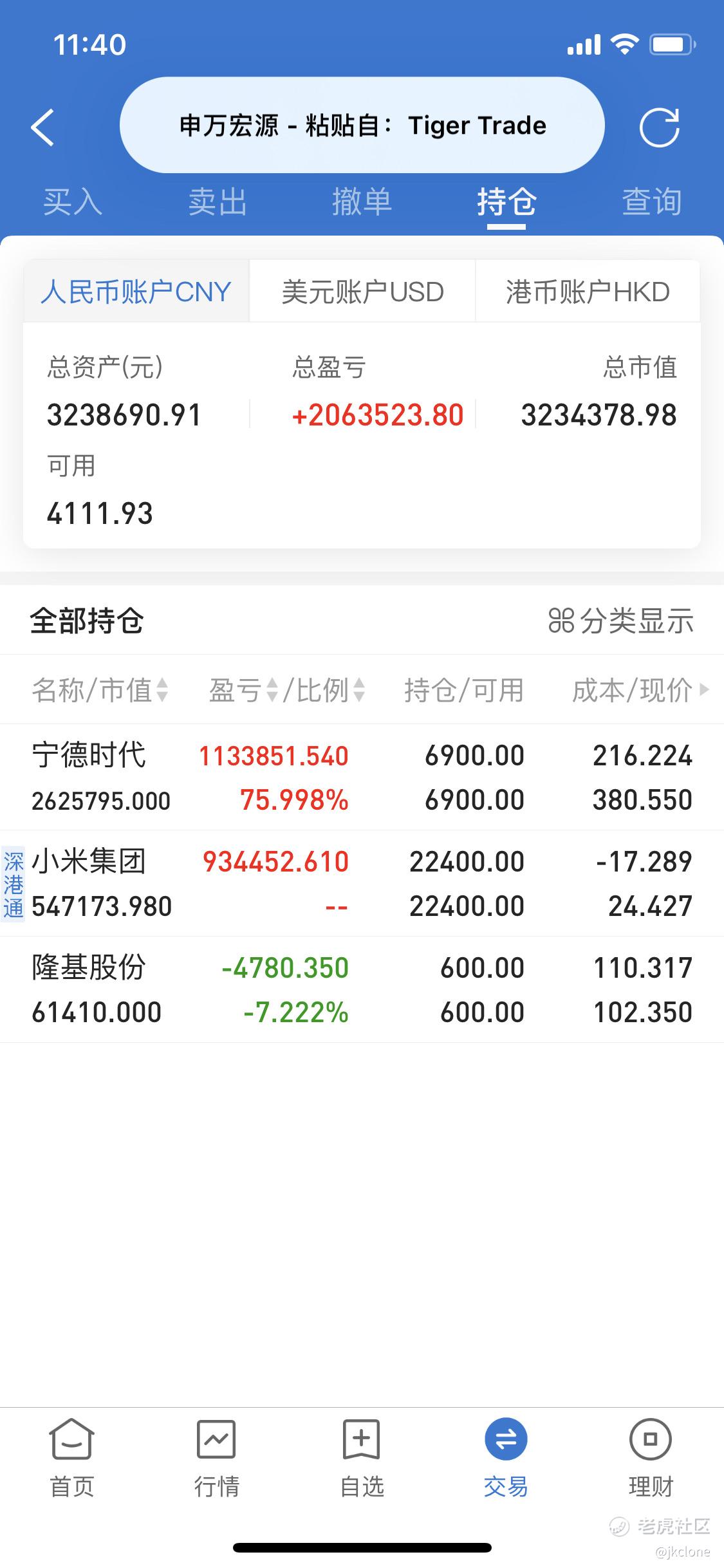Open the 隆基股份 holding row
The width and height of the screenshot is (724, 1568).
362,989
